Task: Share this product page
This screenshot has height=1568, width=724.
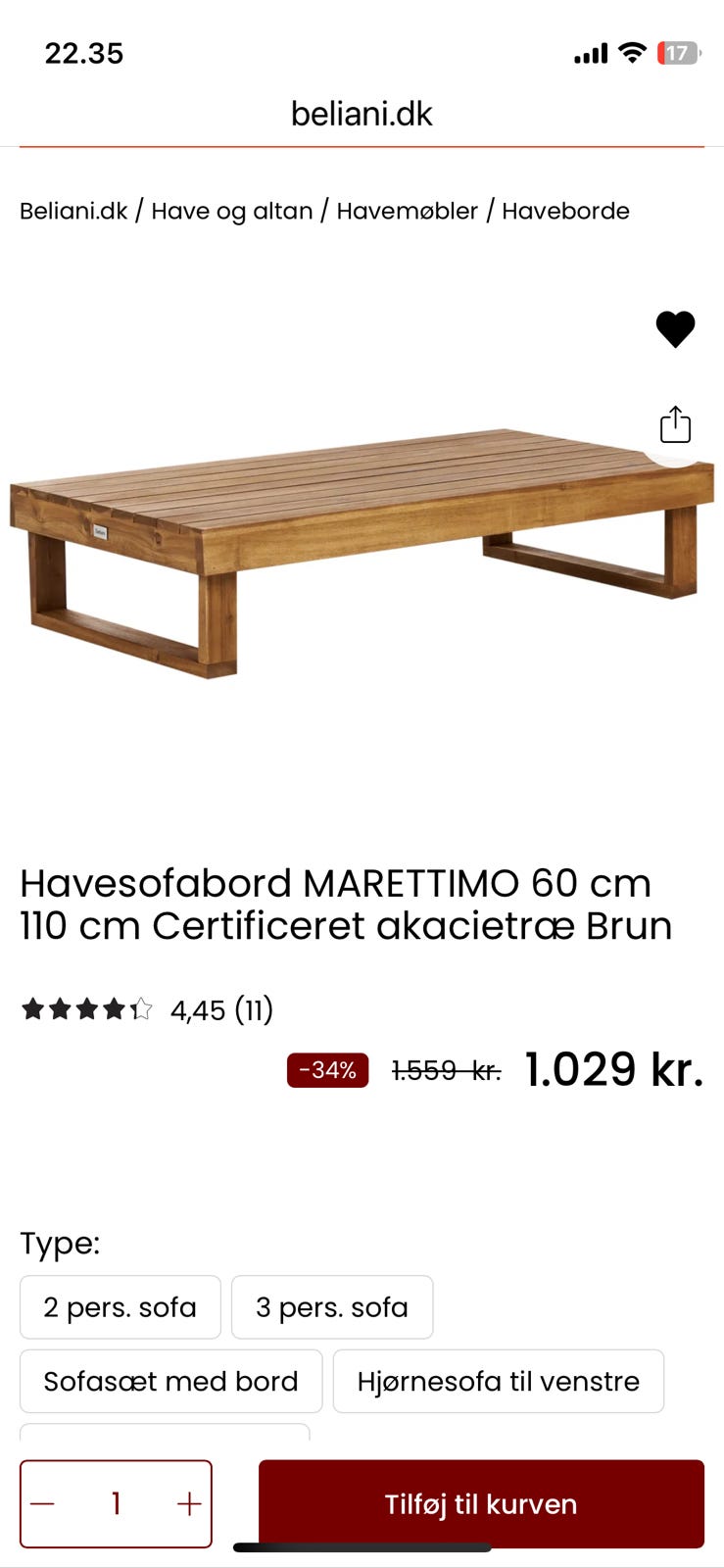Action: (675, 425)
